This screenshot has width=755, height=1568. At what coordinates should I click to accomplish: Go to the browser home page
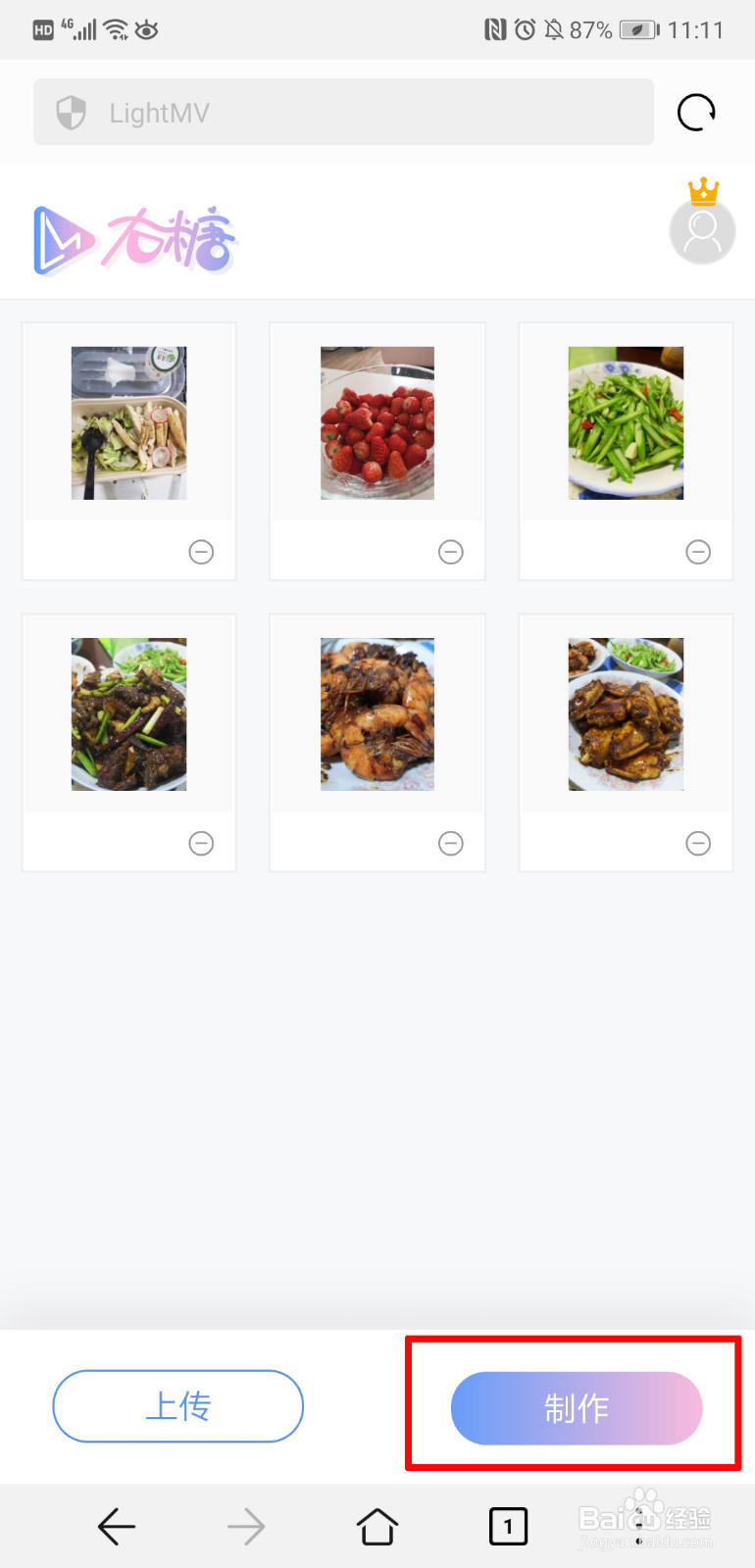377,1526
